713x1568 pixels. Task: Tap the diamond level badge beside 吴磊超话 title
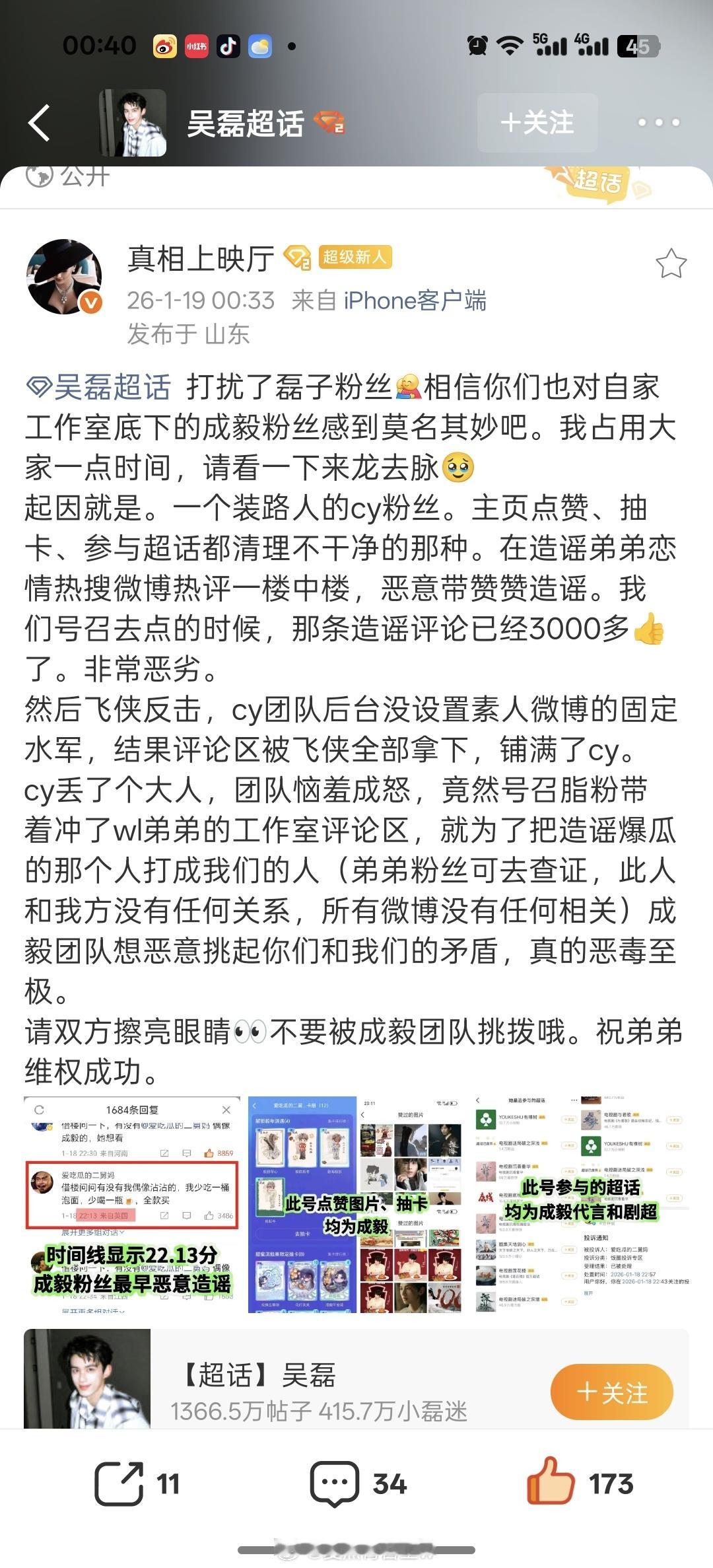coord(327,122)
